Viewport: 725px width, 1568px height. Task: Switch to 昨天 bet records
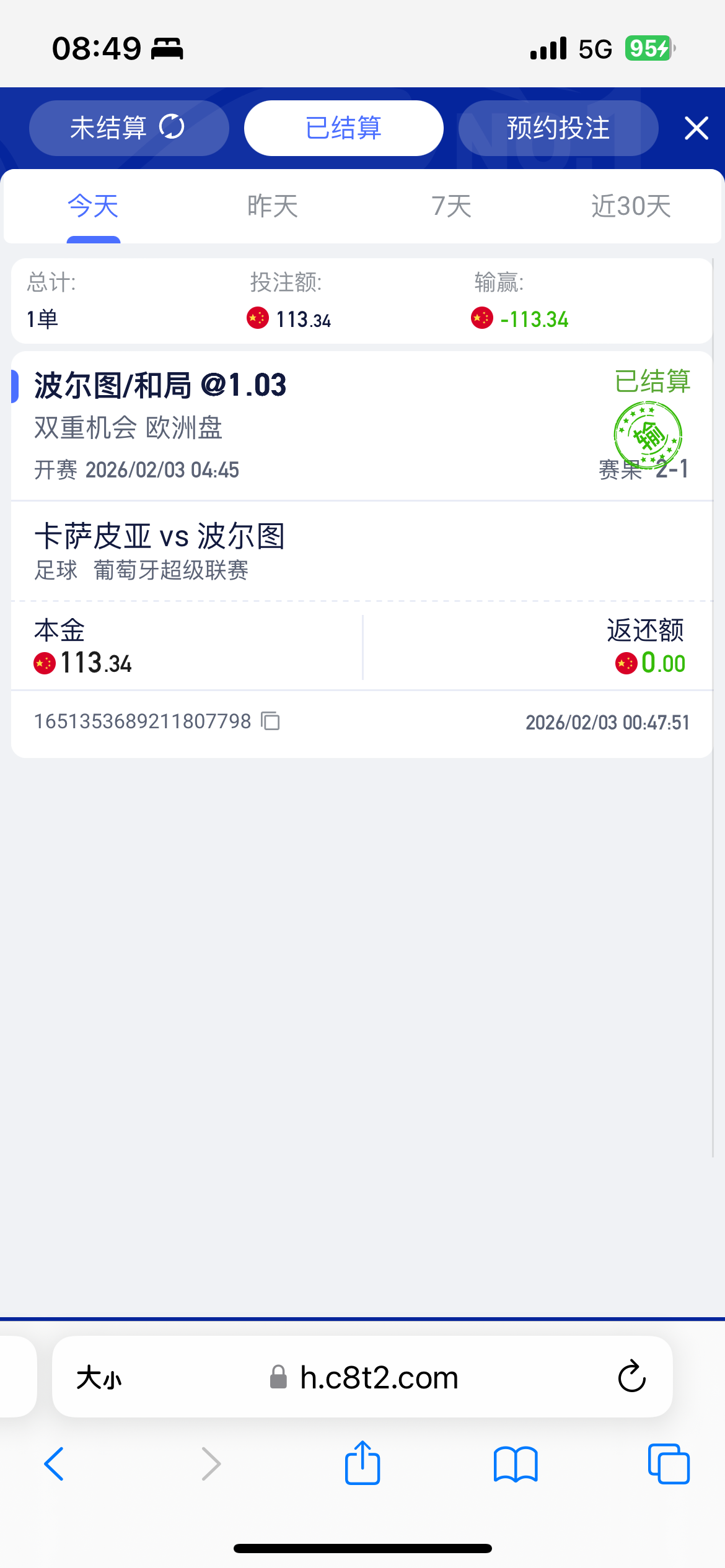tap(273, 206)
